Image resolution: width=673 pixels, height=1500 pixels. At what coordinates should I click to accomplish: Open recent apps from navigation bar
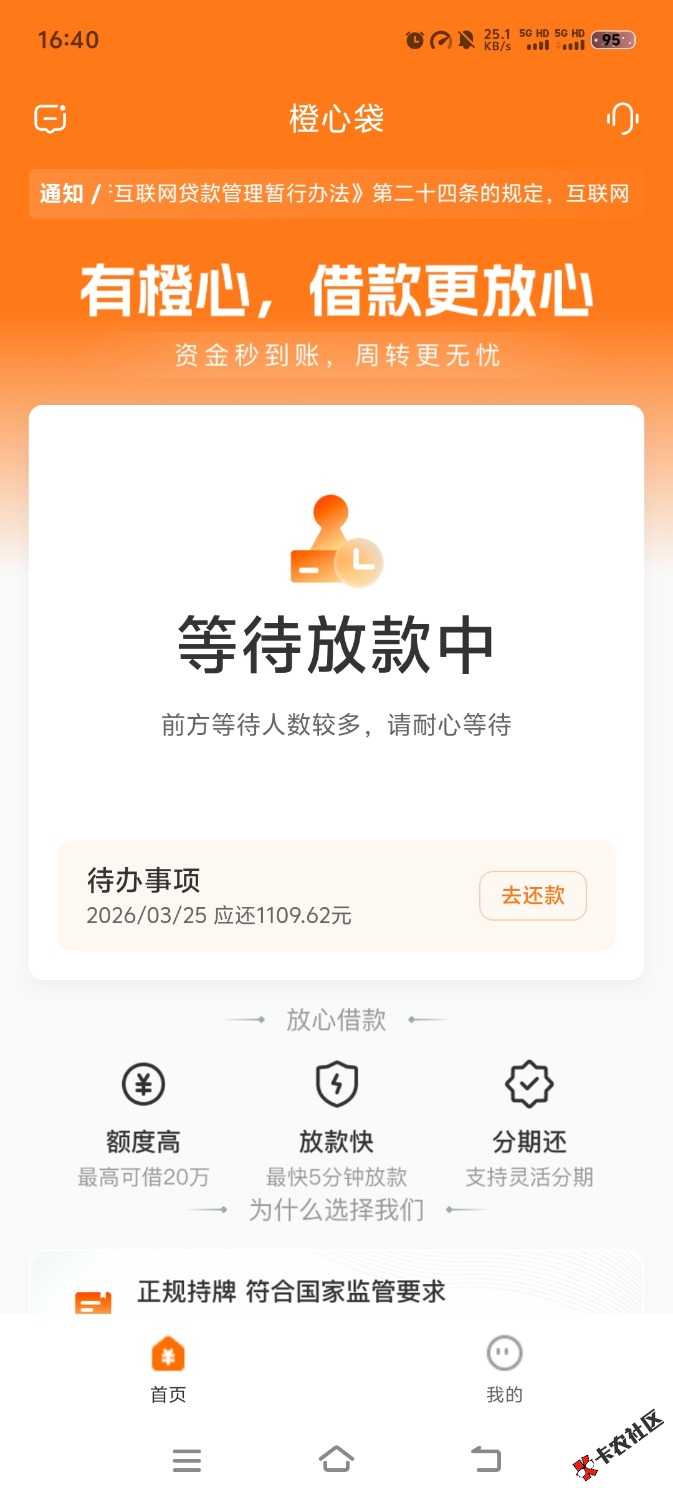tap(187, 1460)
